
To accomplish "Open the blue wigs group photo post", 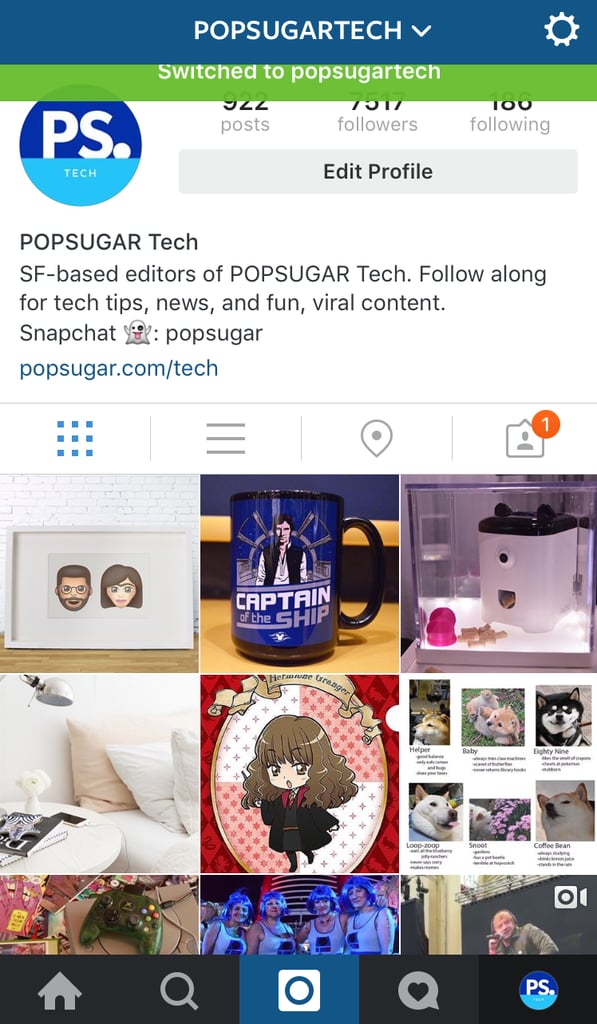I will click(x=299, y=915).
